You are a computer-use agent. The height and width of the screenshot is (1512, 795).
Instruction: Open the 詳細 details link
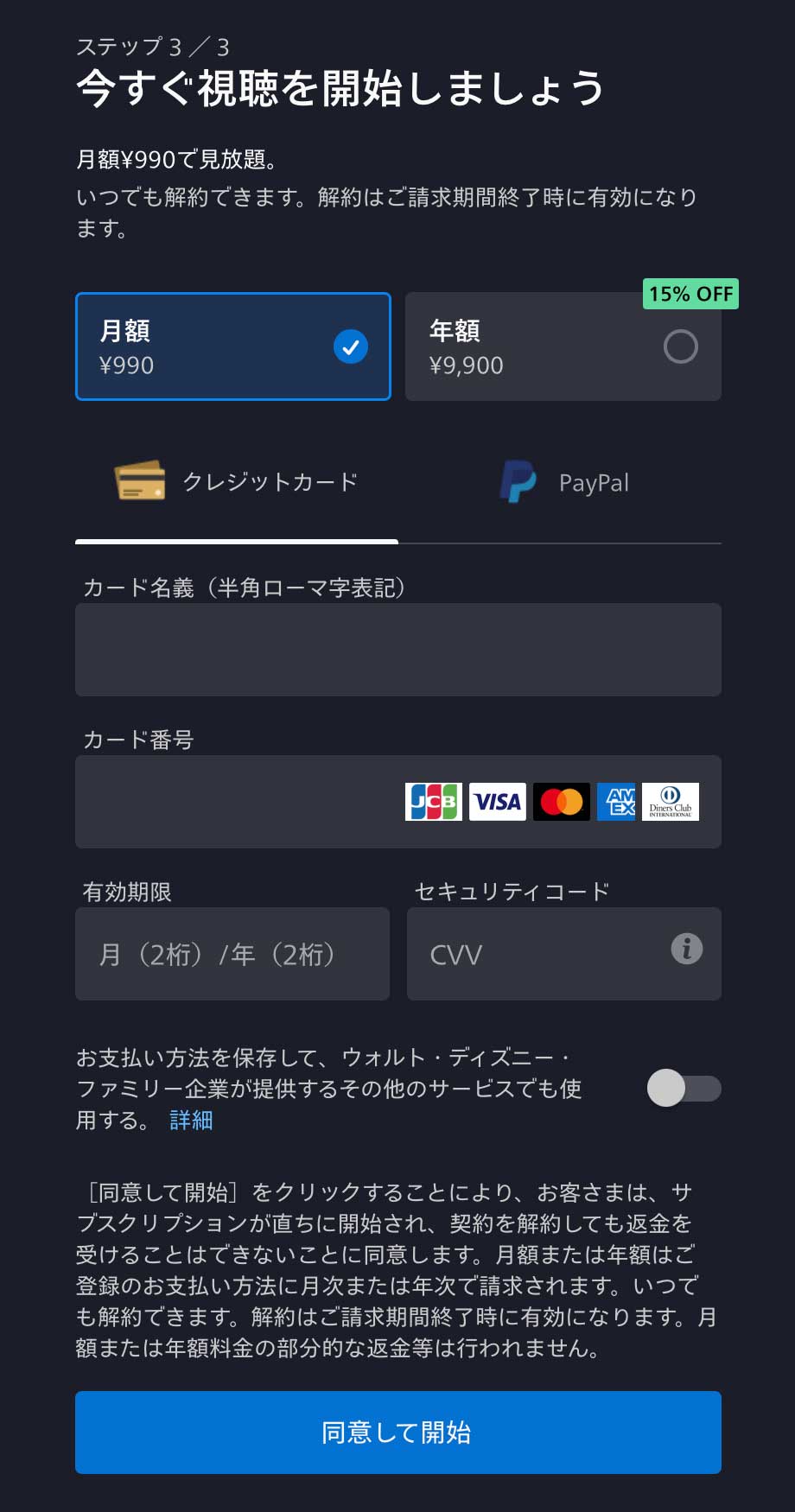coord(191,1120)
